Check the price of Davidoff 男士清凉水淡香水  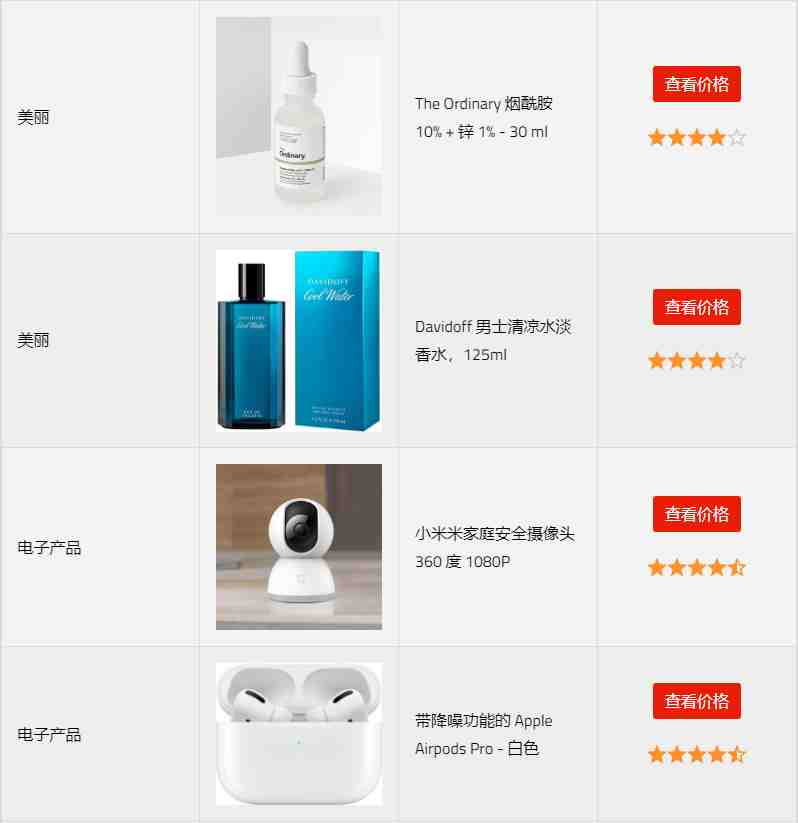pos(696,307)
